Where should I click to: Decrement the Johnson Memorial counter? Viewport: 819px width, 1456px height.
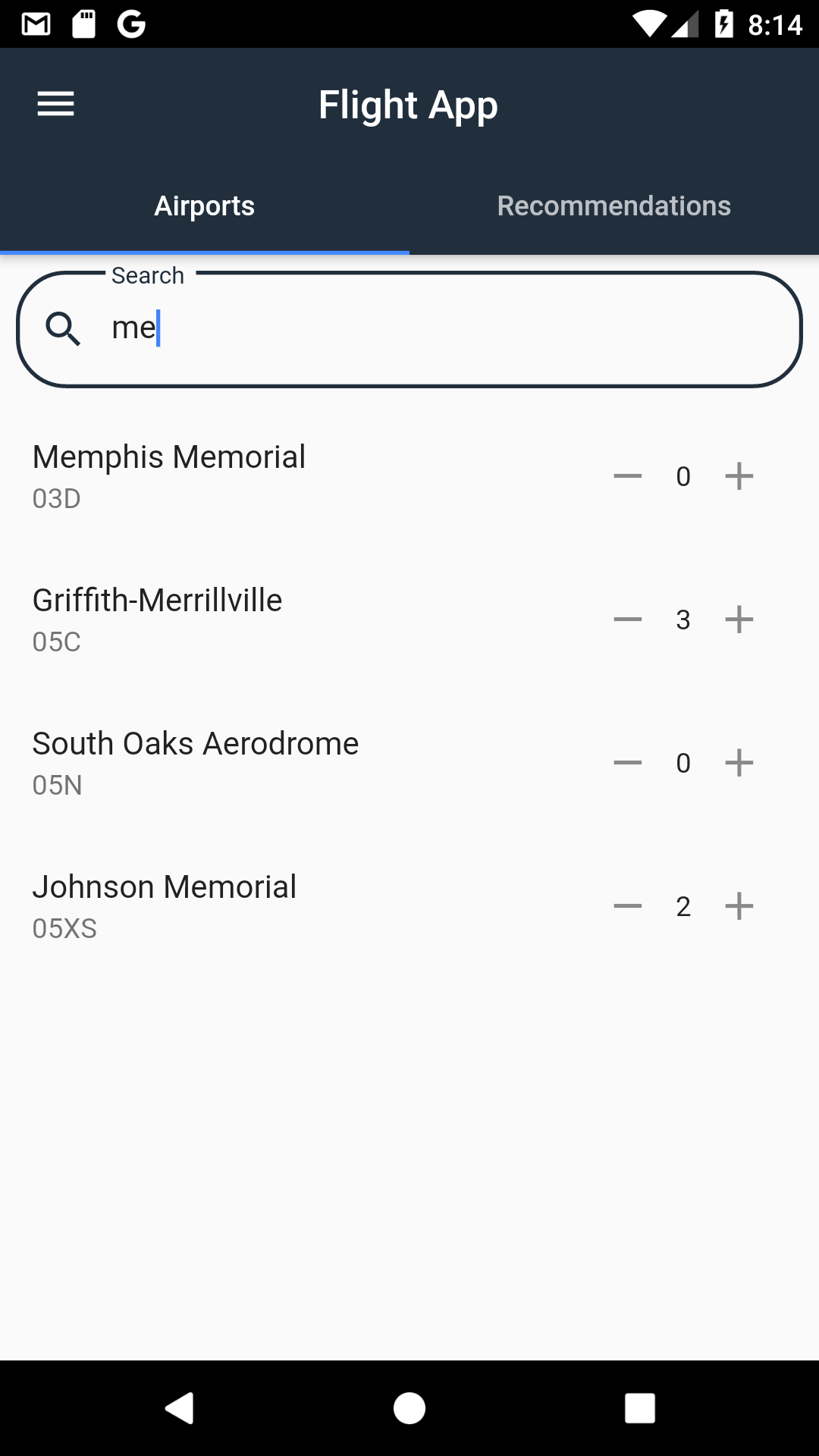(628, 906)
